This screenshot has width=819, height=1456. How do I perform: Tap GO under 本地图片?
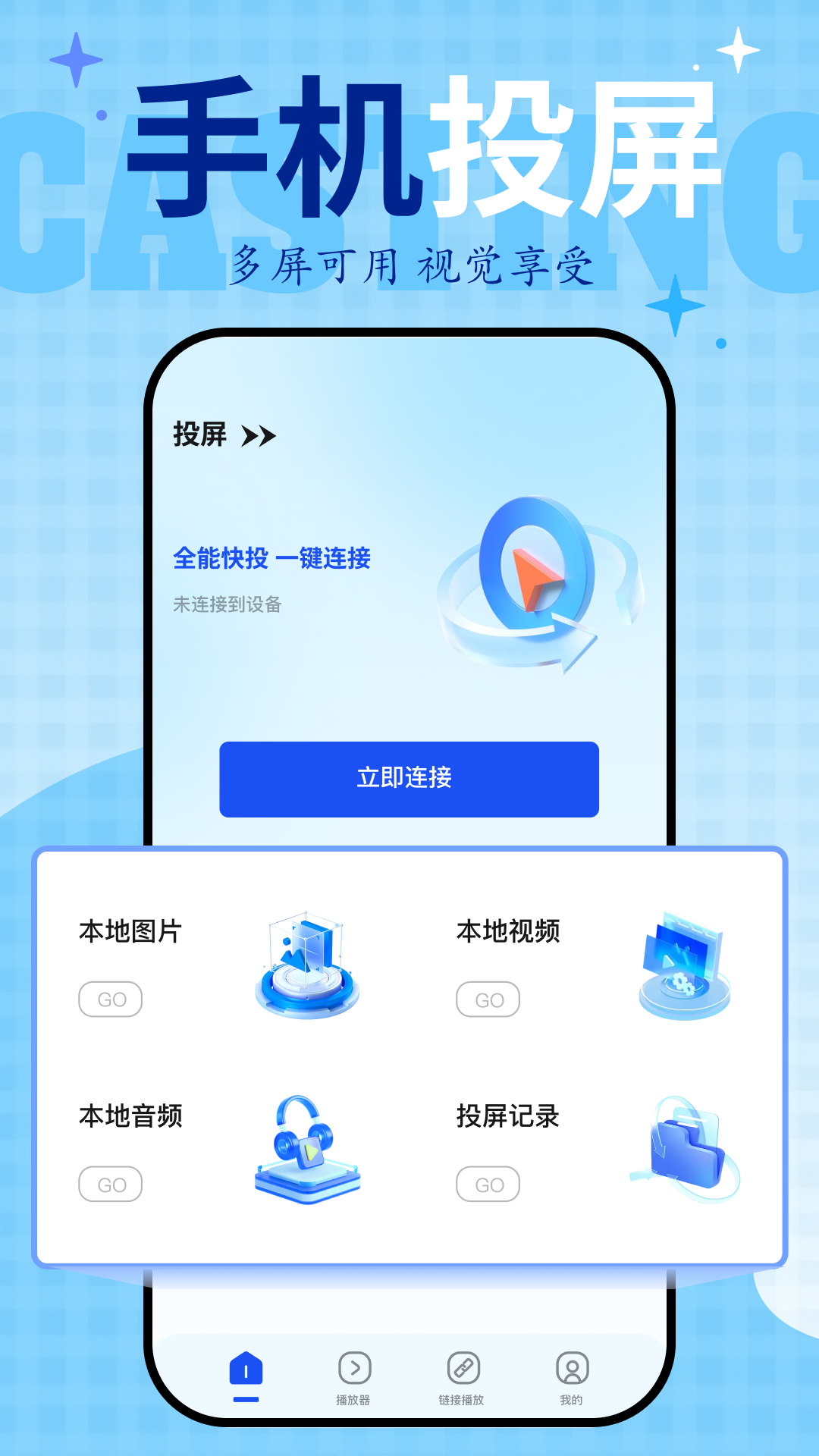(111, 999)
